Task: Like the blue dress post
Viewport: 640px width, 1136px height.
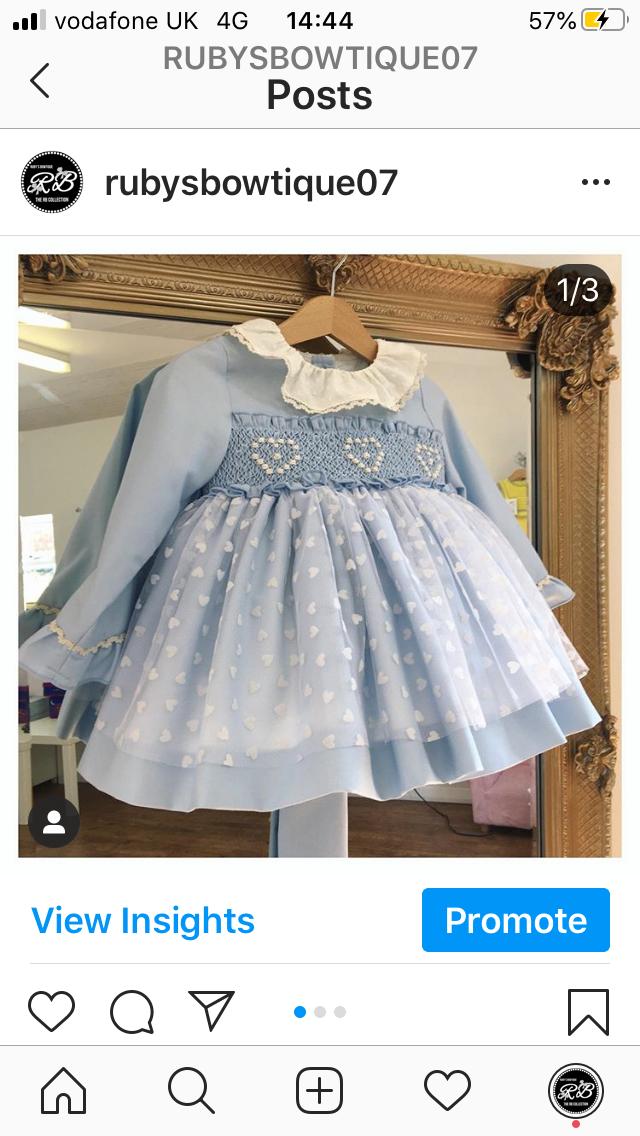Action: pyautogui.click(x=51, y=1011)
